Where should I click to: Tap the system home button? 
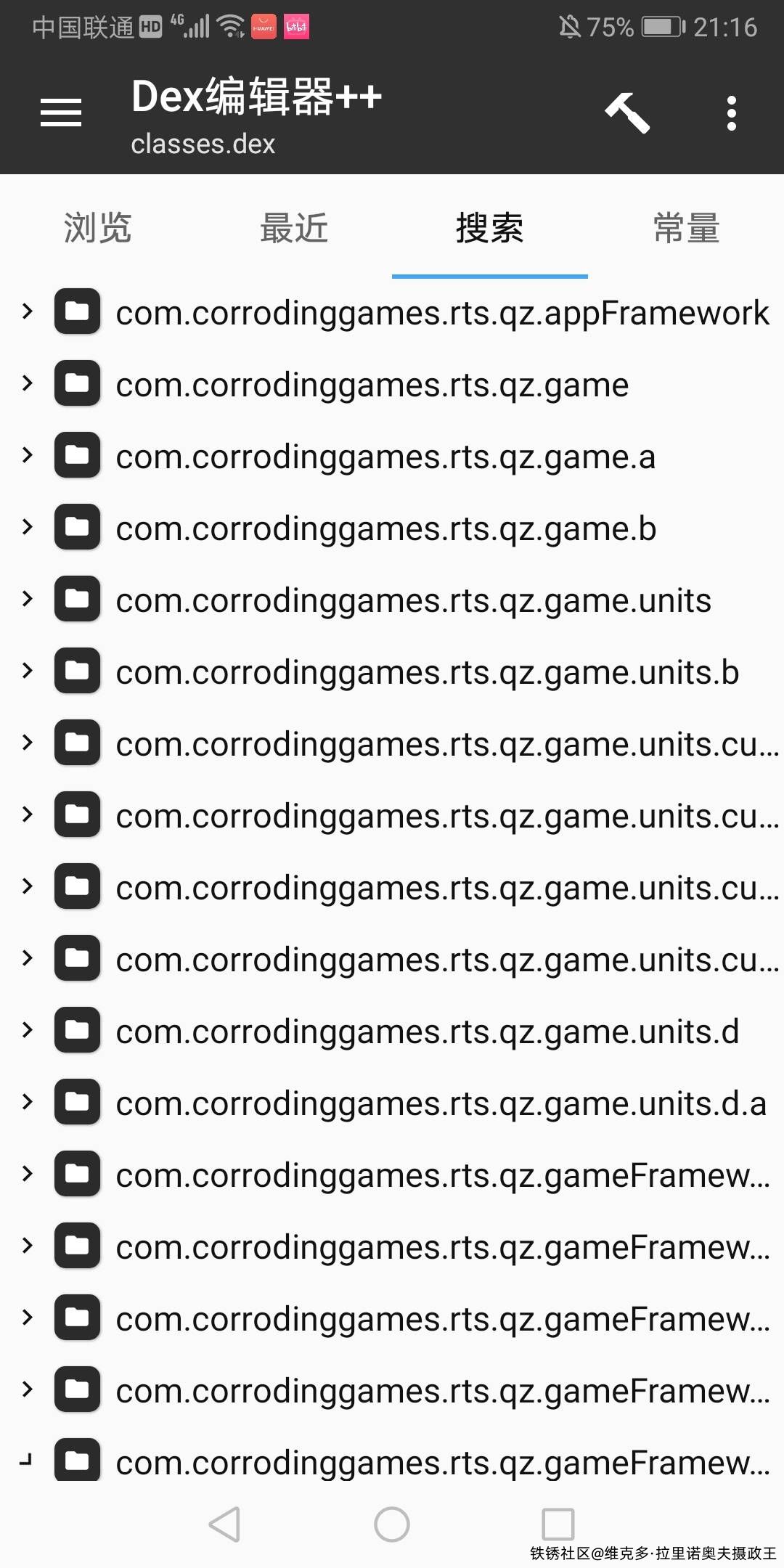(392, 1524)
